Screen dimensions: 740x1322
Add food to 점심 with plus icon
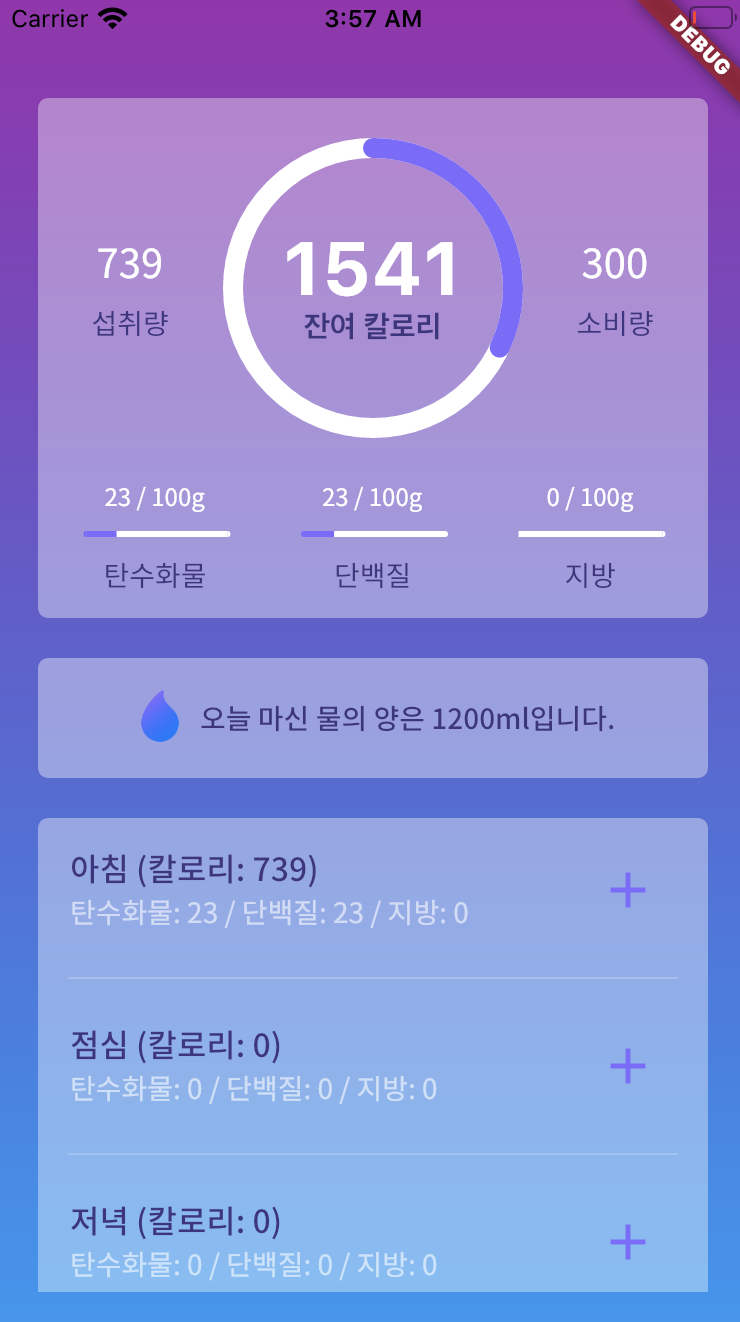point(627,1066)
